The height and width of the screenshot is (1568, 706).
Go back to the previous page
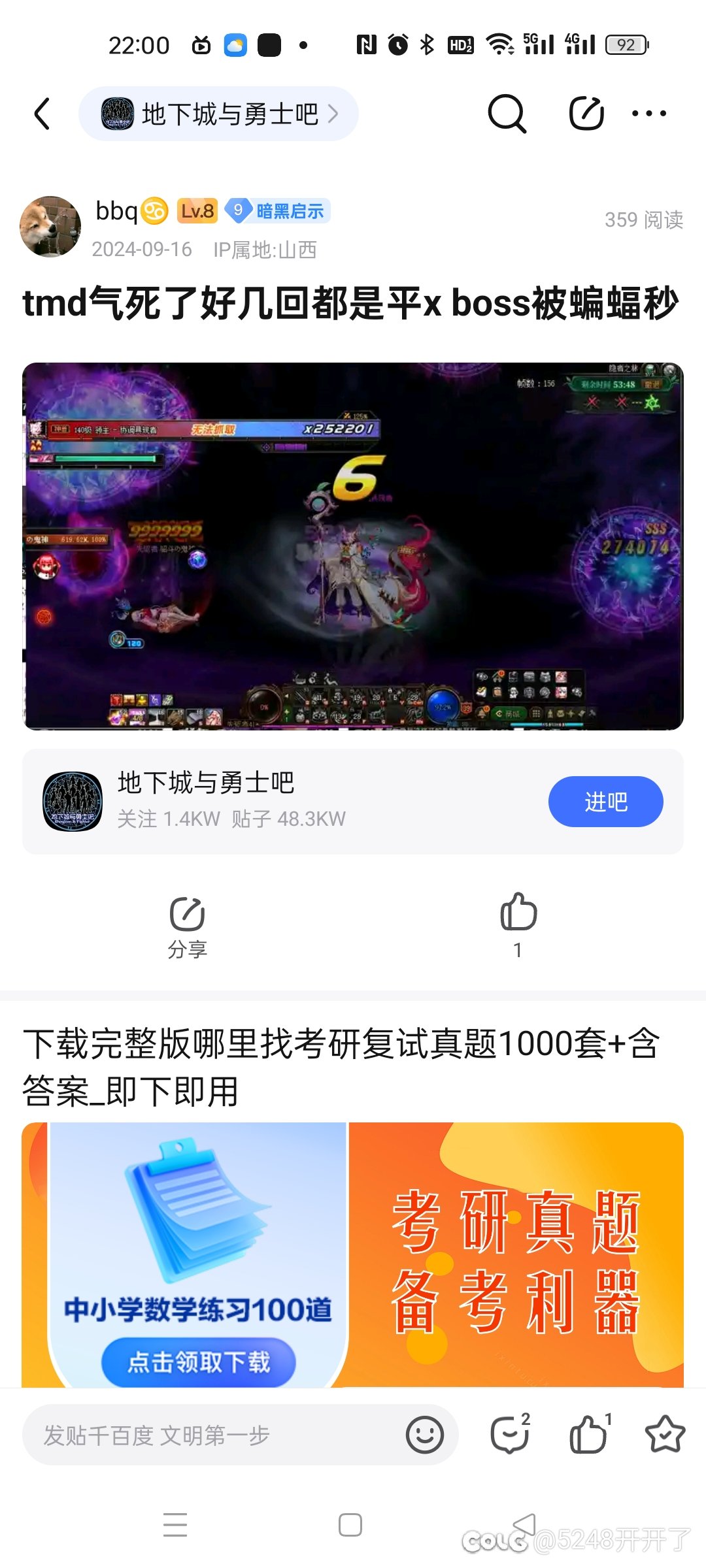click(42, 114)
